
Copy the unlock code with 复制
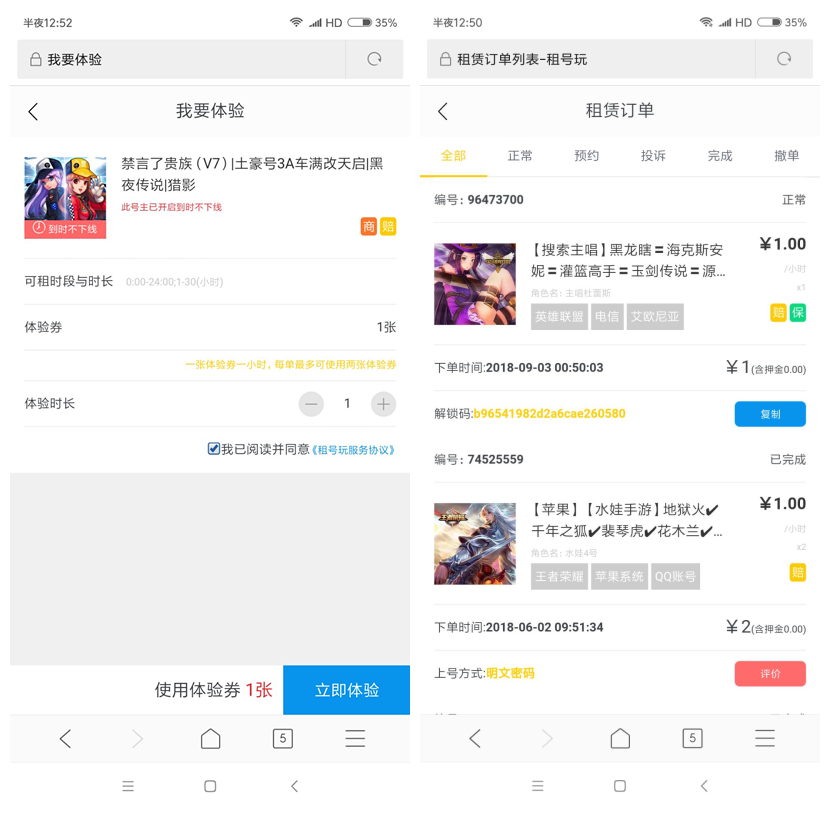[770, 414]
